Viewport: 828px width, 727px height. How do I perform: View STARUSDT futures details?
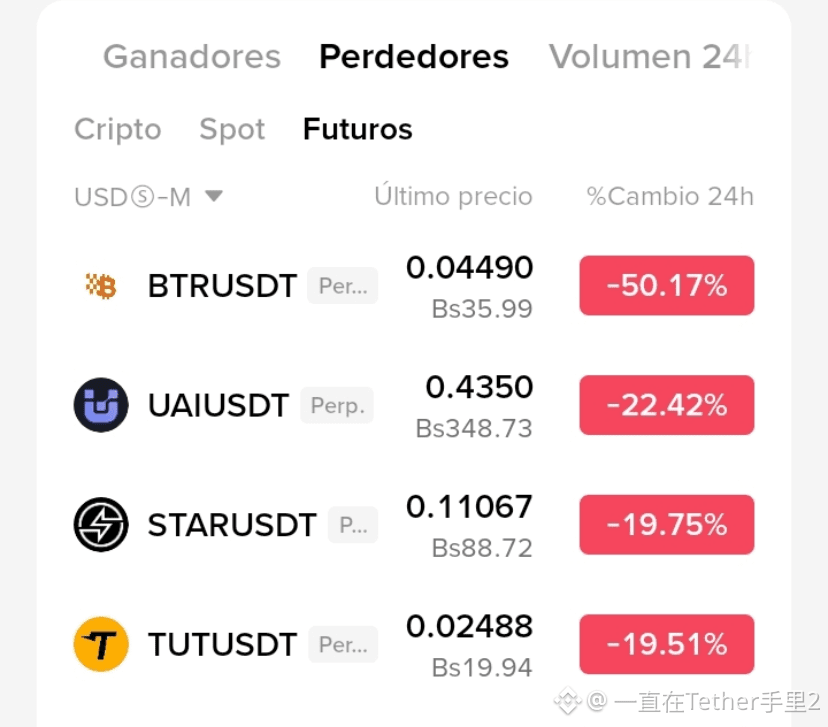click(414, 524)
